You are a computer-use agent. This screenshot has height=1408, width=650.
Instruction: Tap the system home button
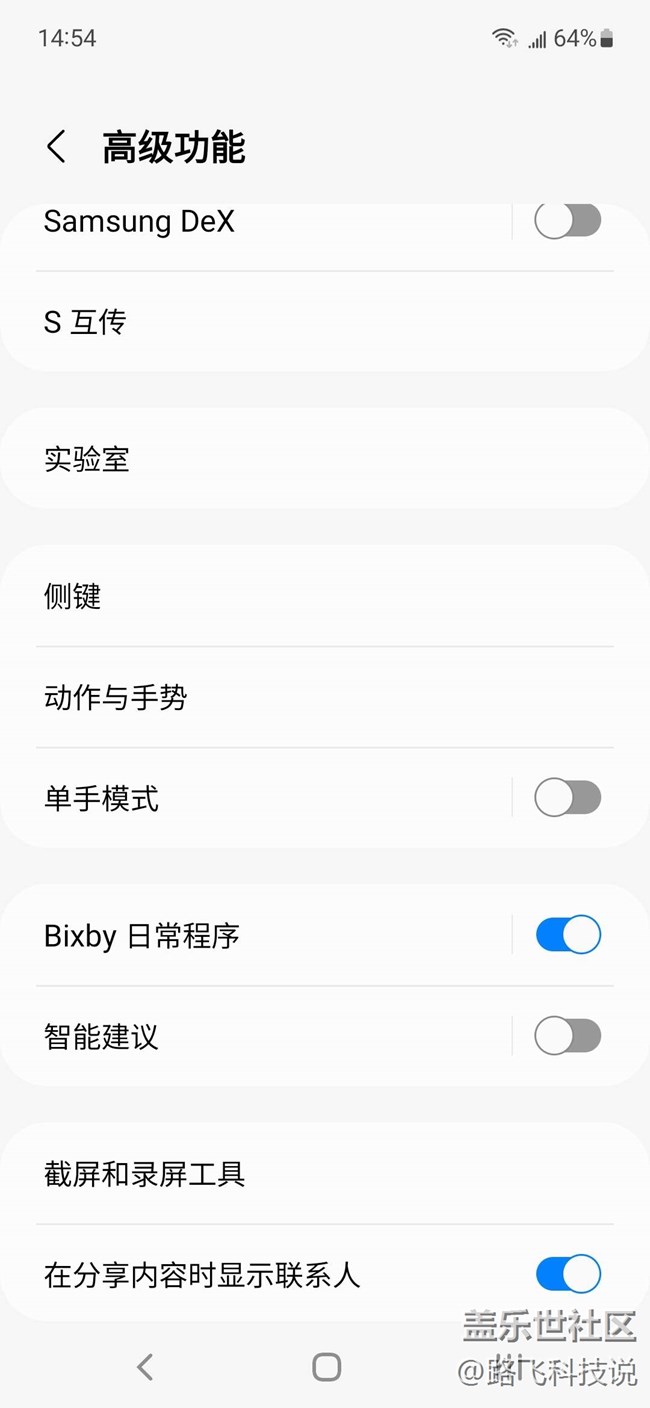pos(326,1367)
